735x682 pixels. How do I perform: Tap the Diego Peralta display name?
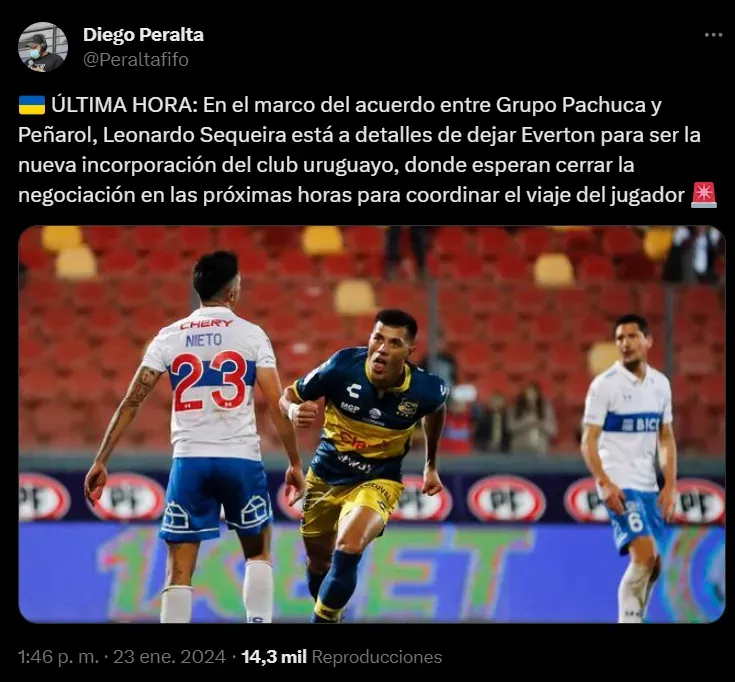[x=143, y=35]
